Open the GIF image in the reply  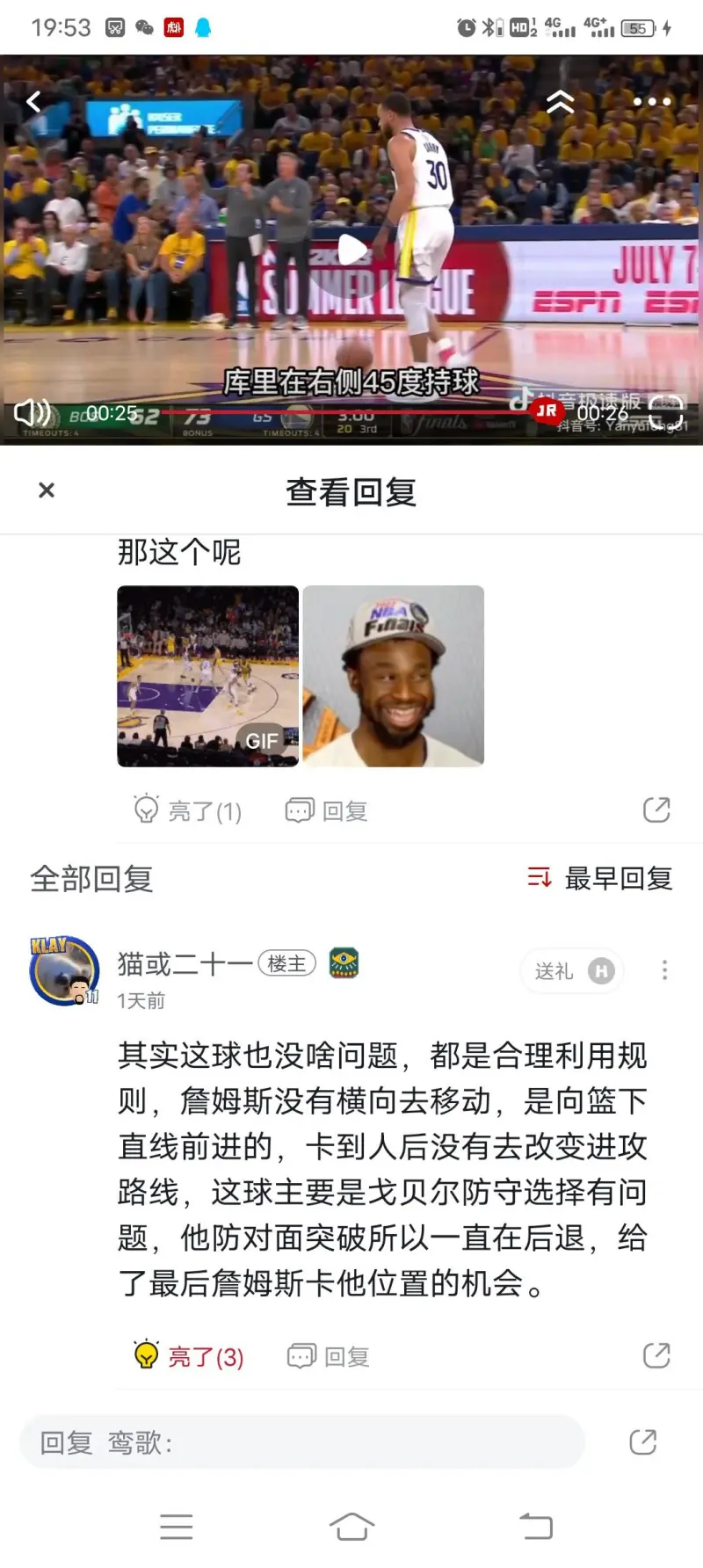tap(208, 676)
